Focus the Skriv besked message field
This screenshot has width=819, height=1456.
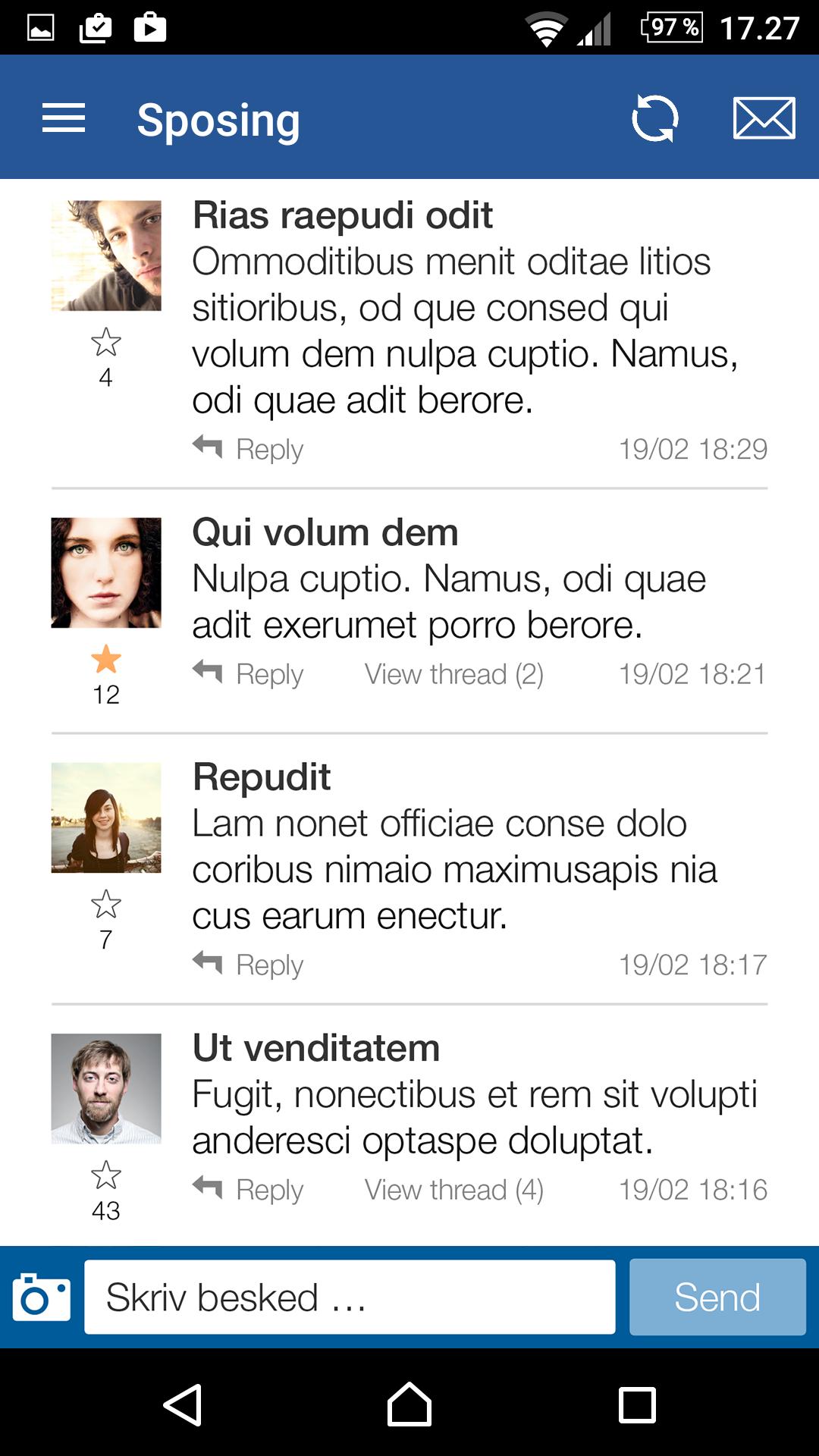(x=350, y=1298)
